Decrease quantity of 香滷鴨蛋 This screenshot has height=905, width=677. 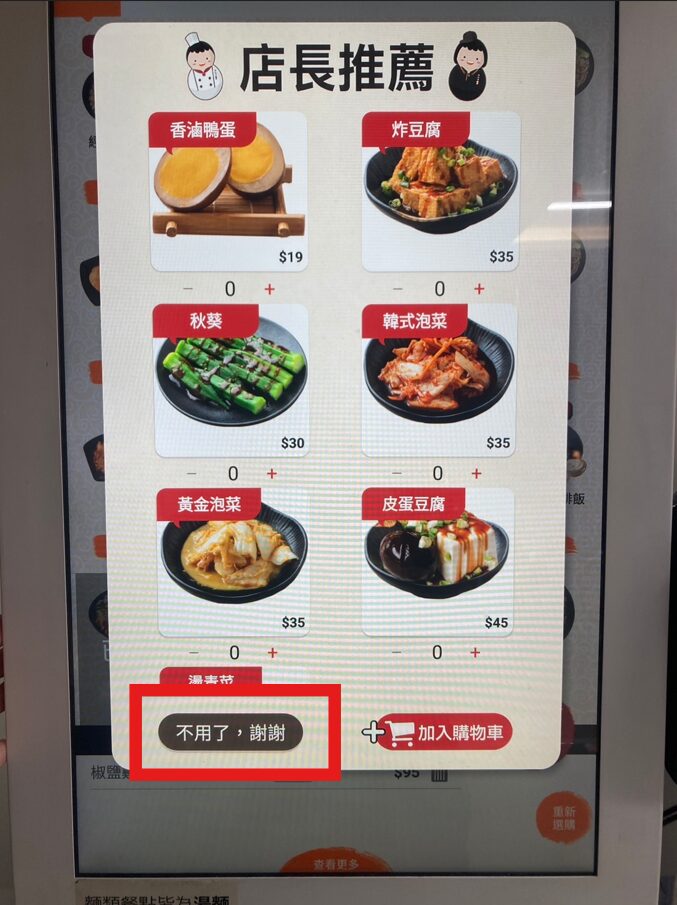[190, 289]
